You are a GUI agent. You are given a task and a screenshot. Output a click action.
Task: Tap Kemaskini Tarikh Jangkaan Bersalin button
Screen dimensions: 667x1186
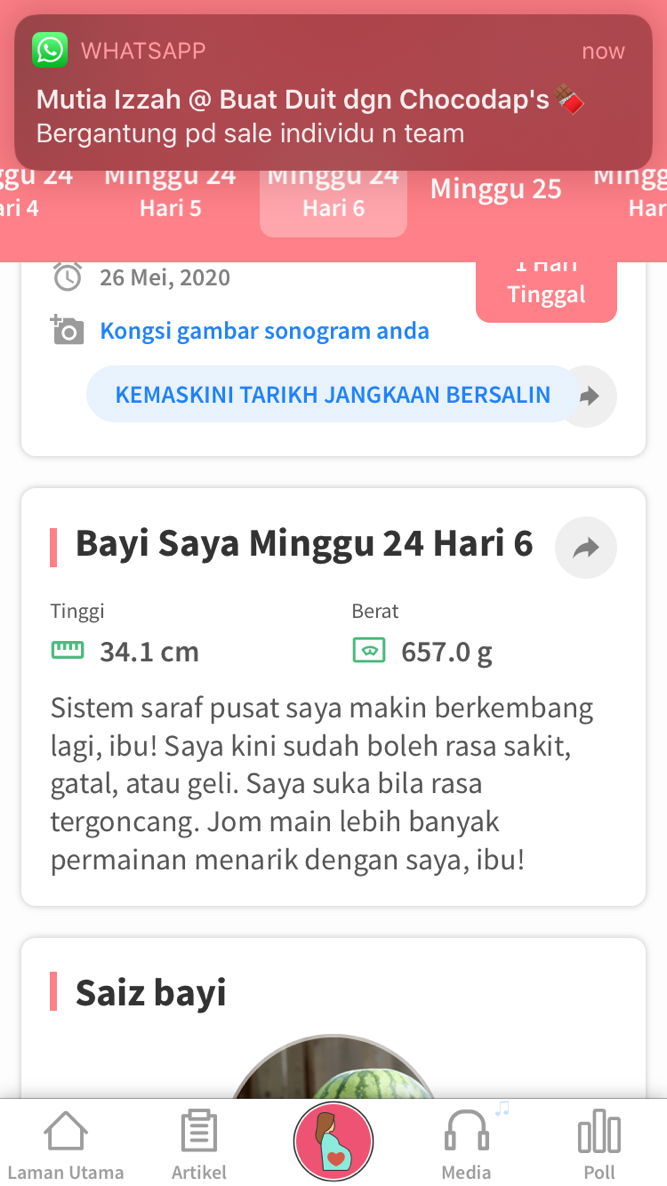coord(332,394)
